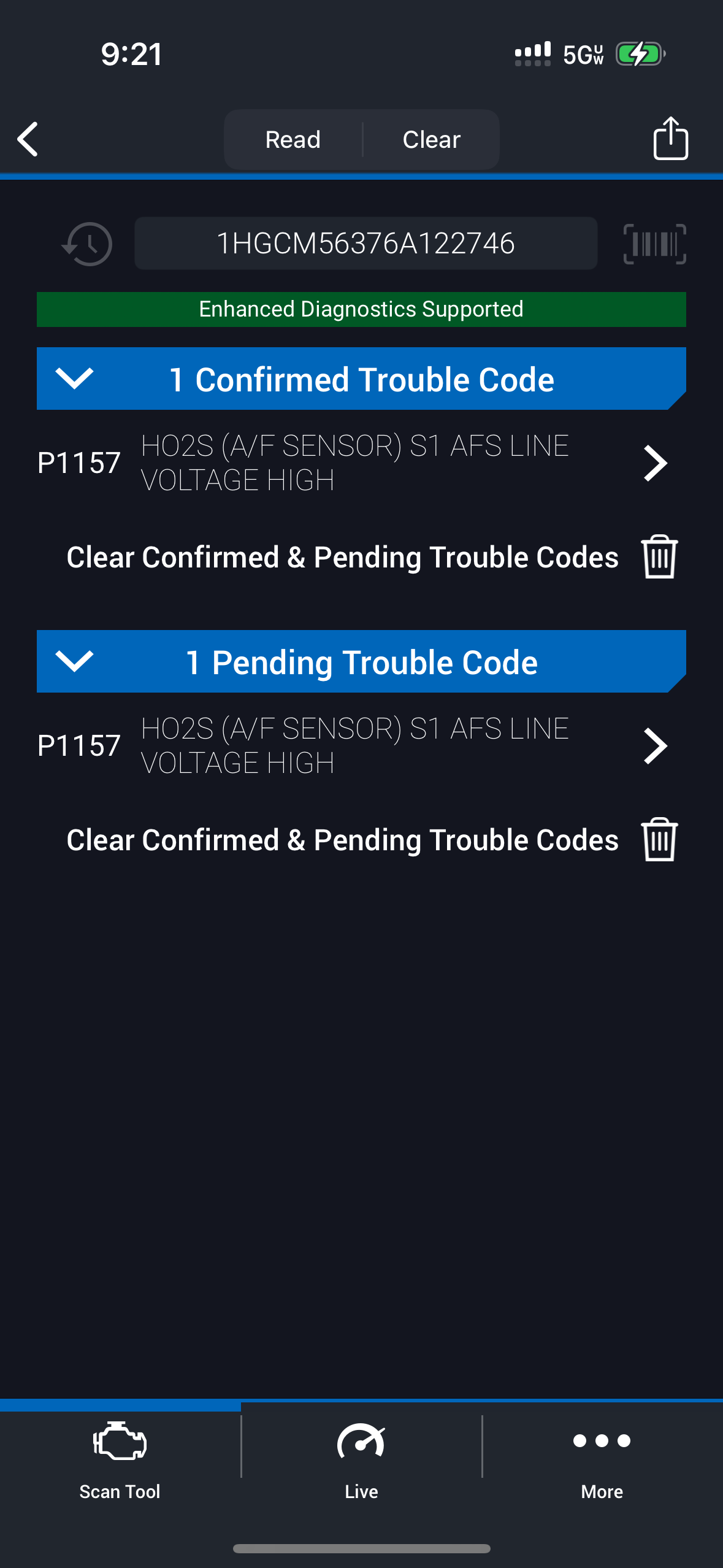Tap the VIN number field
The height and width of the screenshot is (1568, 723).
(365, 244)
